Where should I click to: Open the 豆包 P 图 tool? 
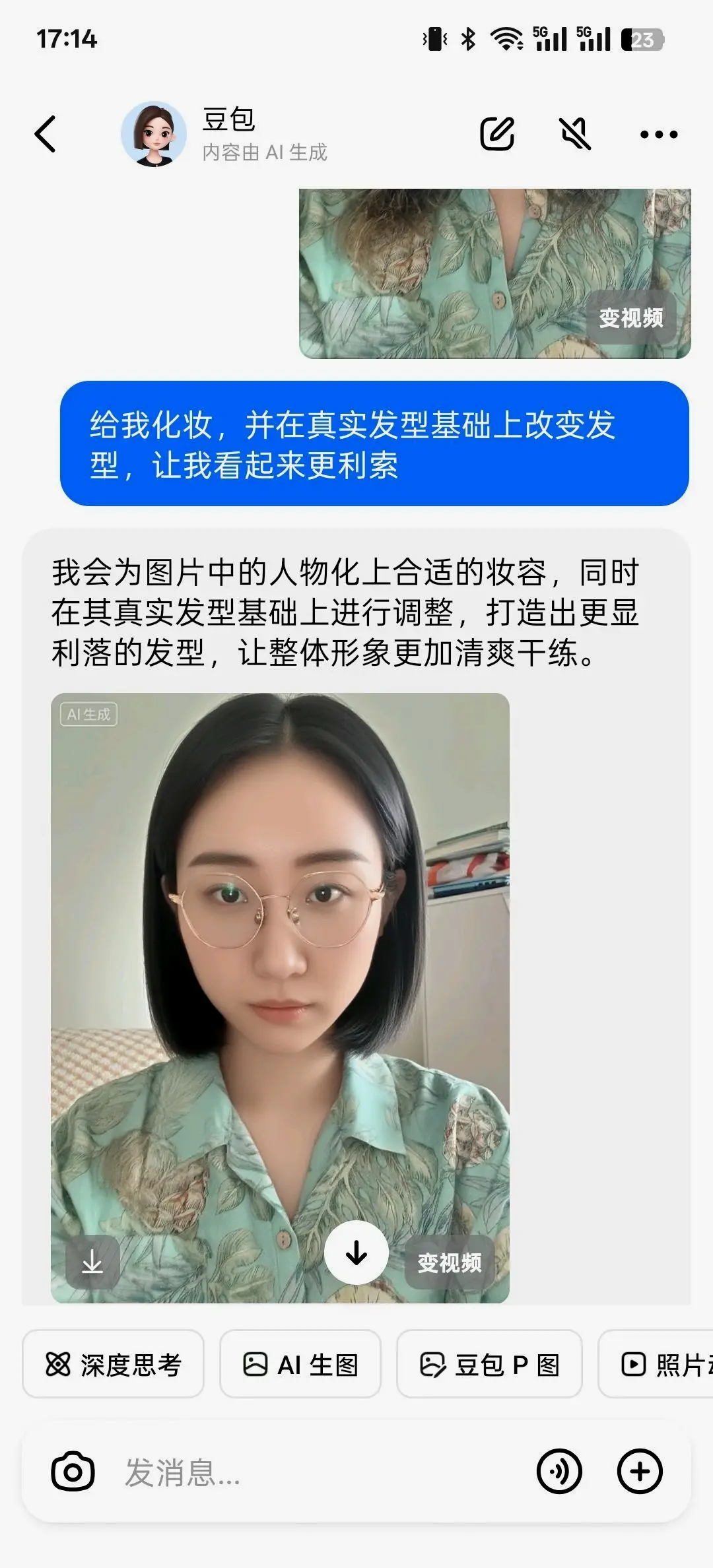click(489, 1364)
